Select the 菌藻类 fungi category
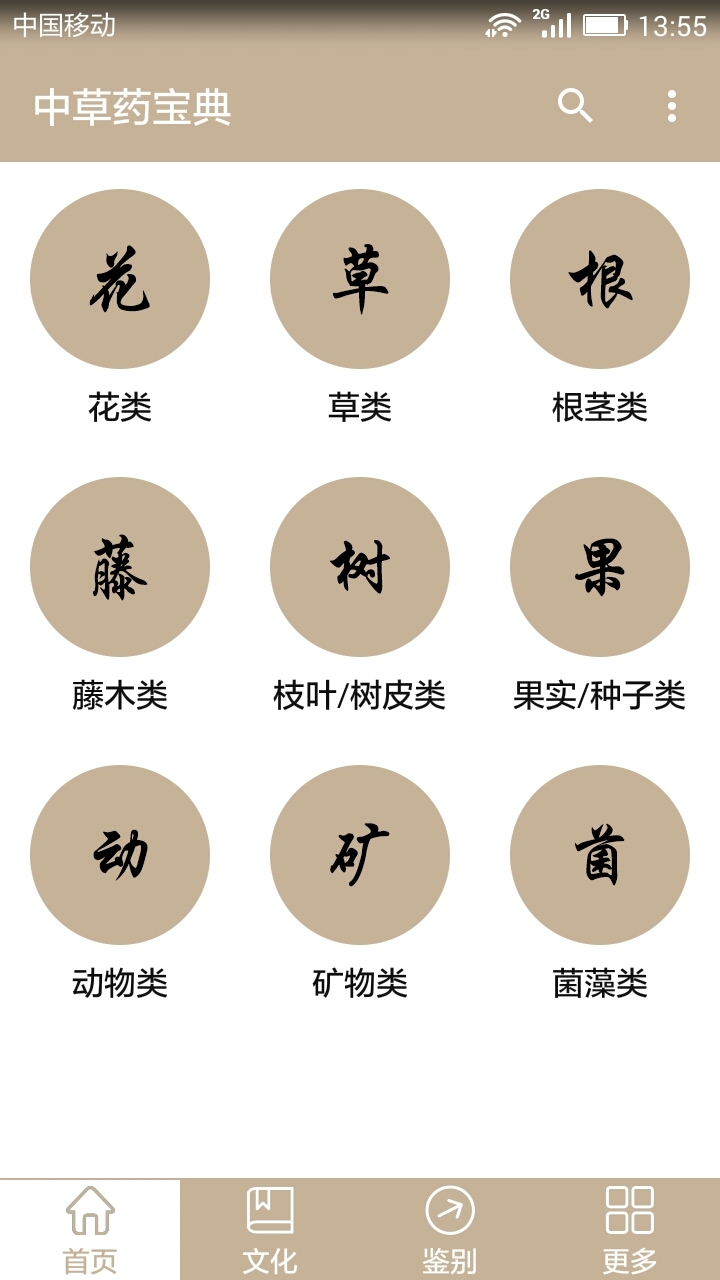The image size is (720, 1280). click(x=600, y=855)
